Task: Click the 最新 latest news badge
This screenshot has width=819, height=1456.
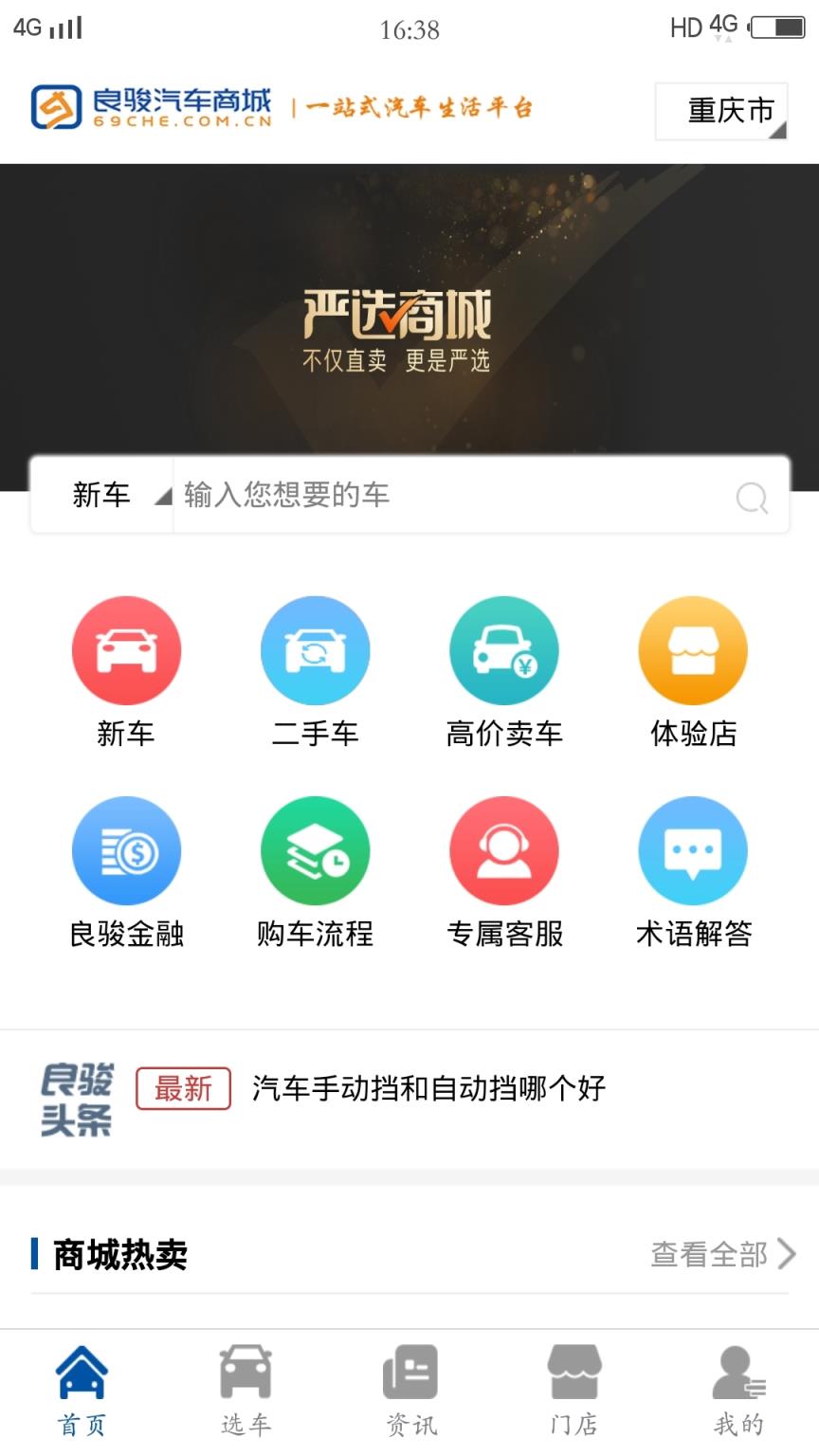Action: 183,1090
